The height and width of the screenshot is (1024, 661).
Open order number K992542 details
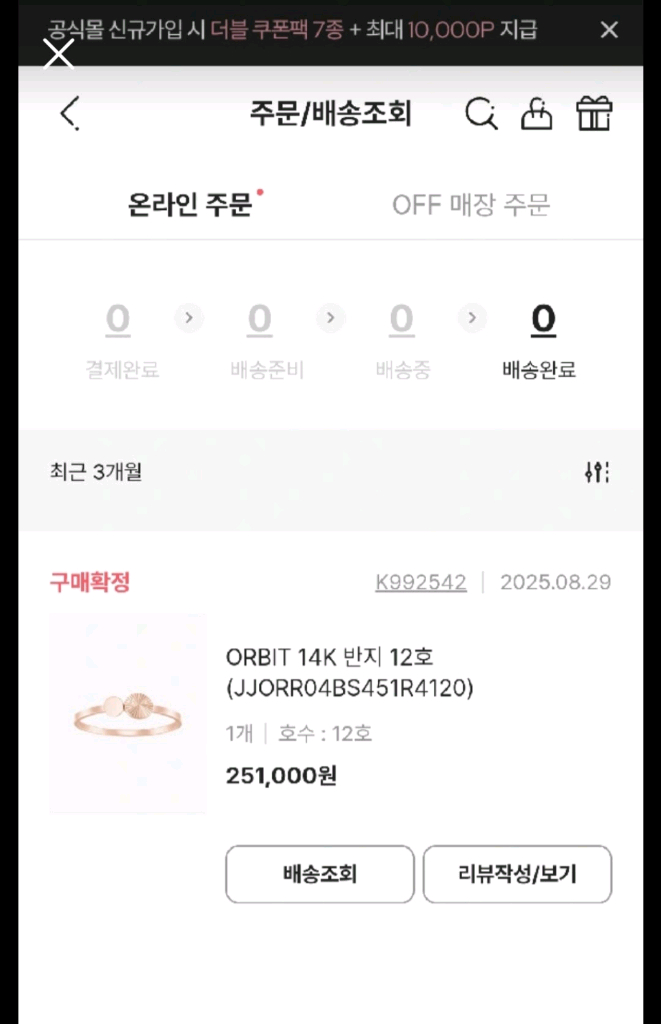click(421, 582)
